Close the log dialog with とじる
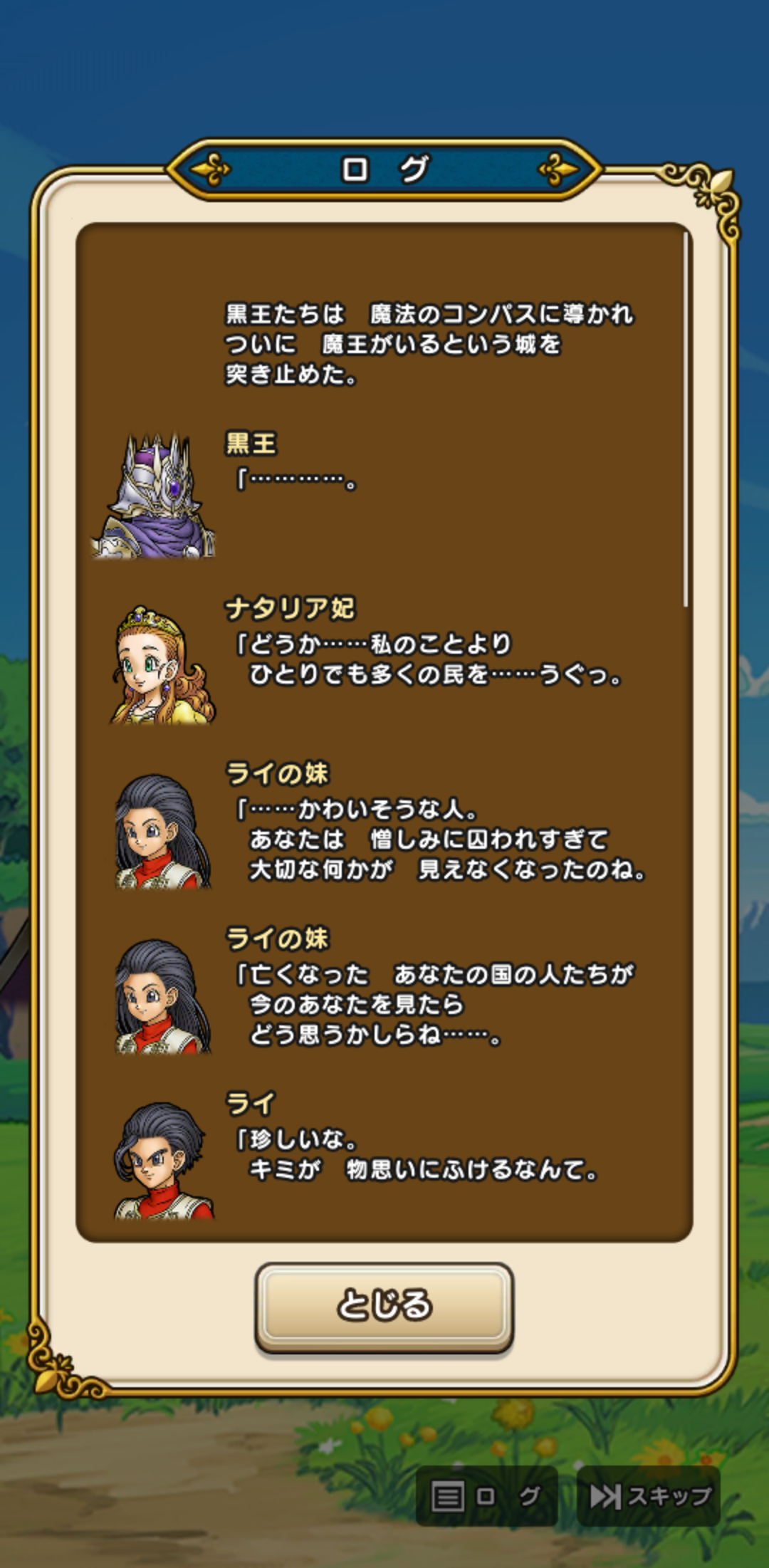The image size is (769, 1568). 384,1306
